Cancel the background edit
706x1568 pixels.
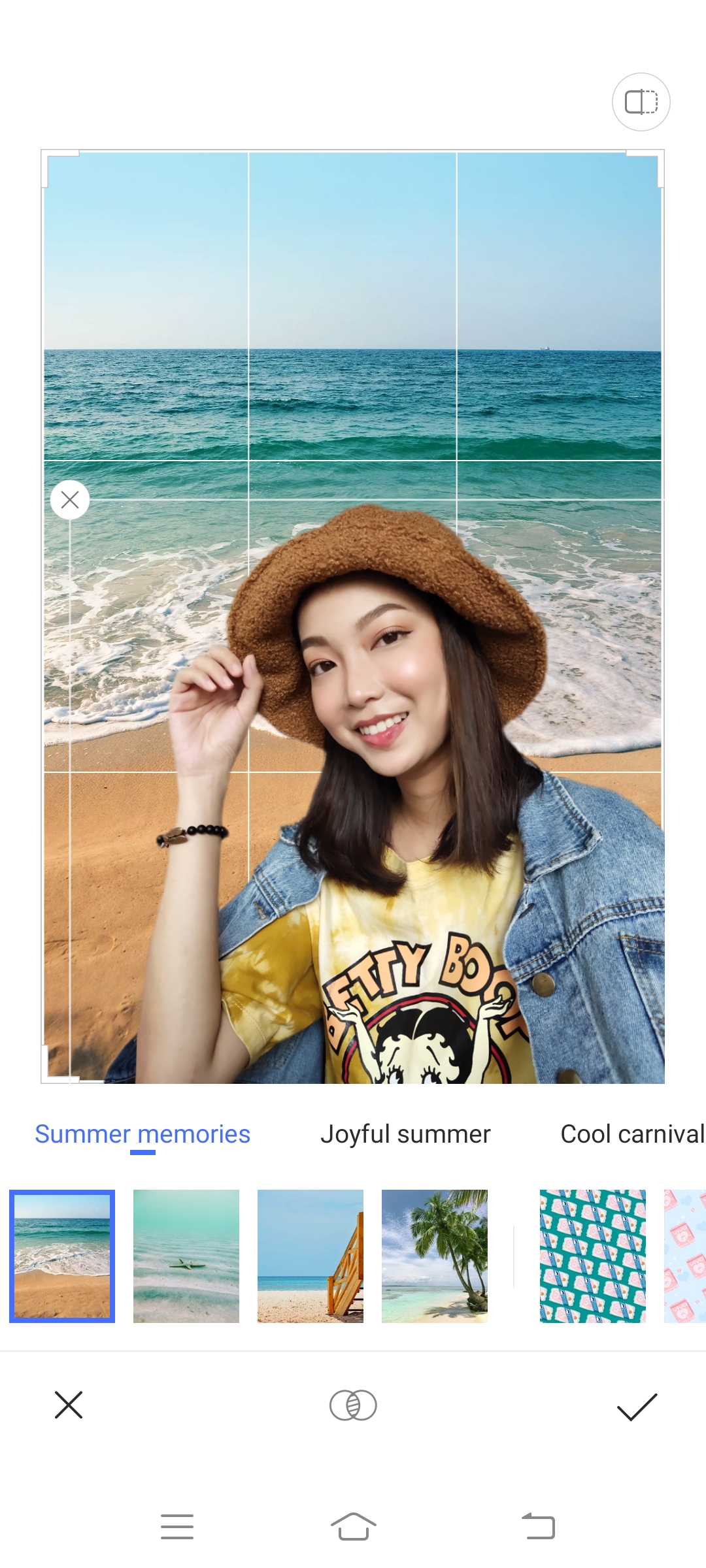tap(69, 1405)
